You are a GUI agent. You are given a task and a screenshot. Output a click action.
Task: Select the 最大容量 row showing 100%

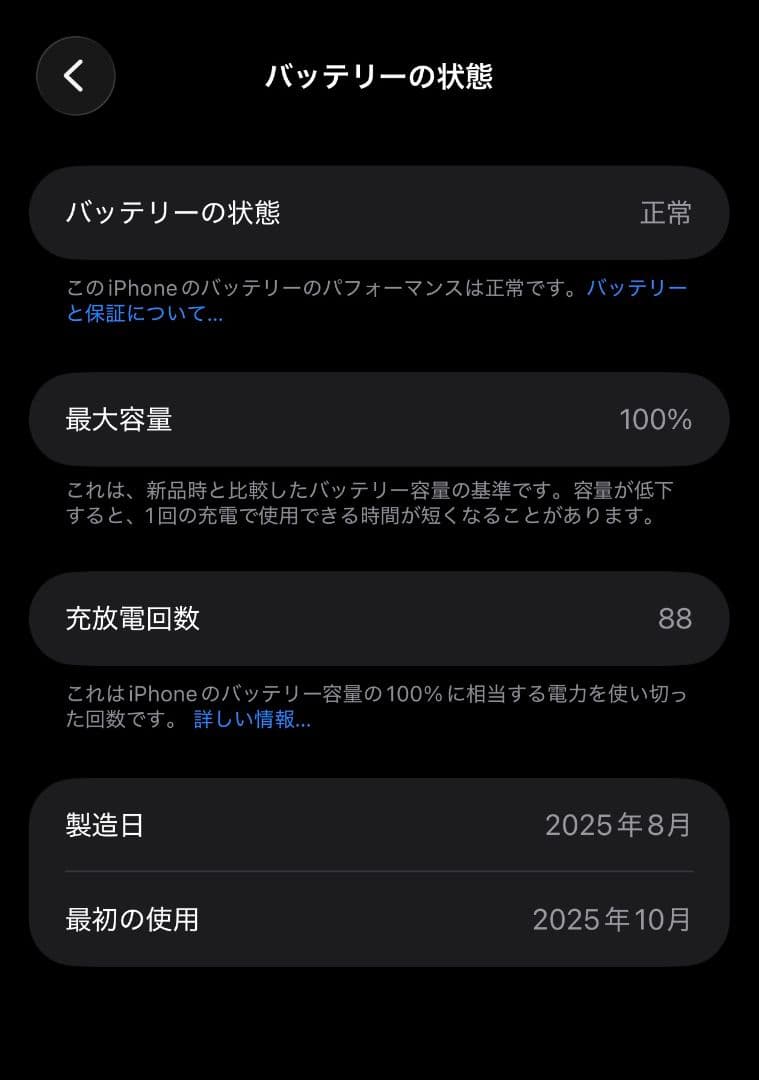[x=379, y=420]
